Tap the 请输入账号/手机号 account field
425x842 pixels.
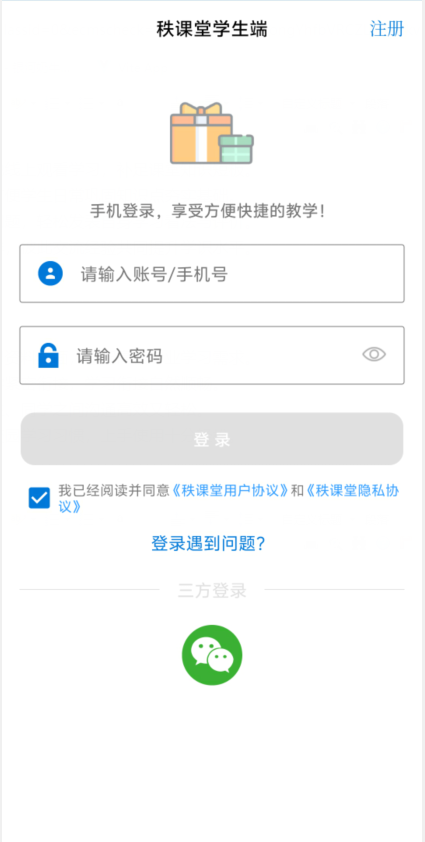(212, 274)
